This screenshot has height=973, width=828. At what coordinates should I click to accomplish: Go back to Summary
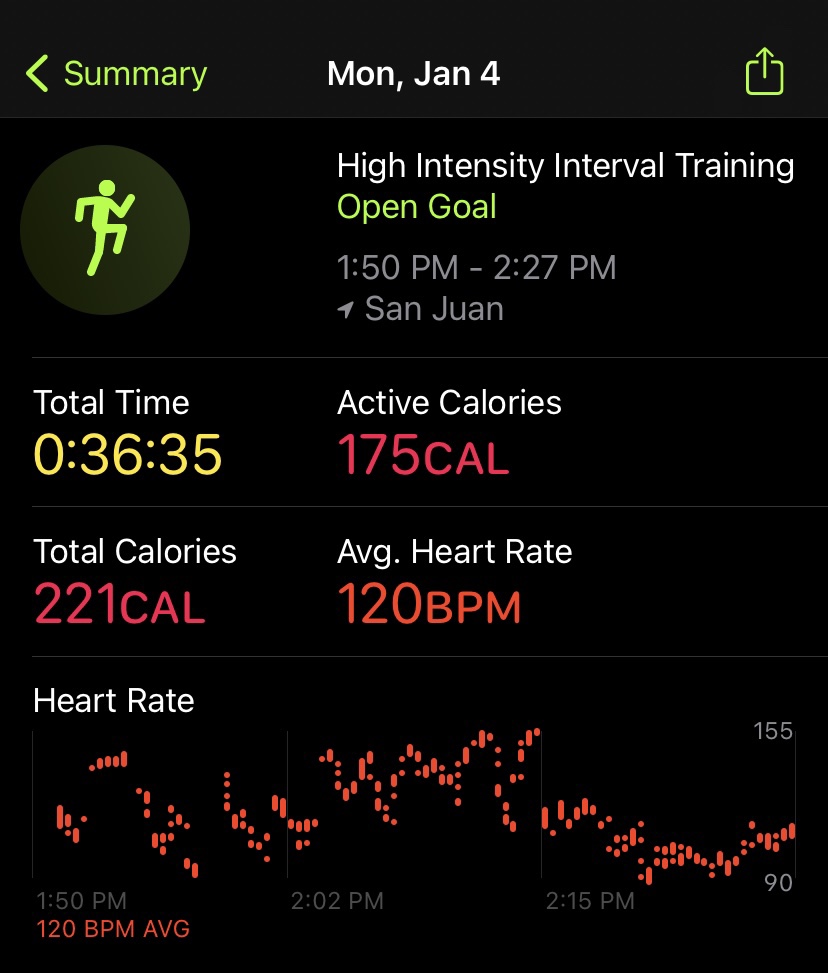pos(115,74)
